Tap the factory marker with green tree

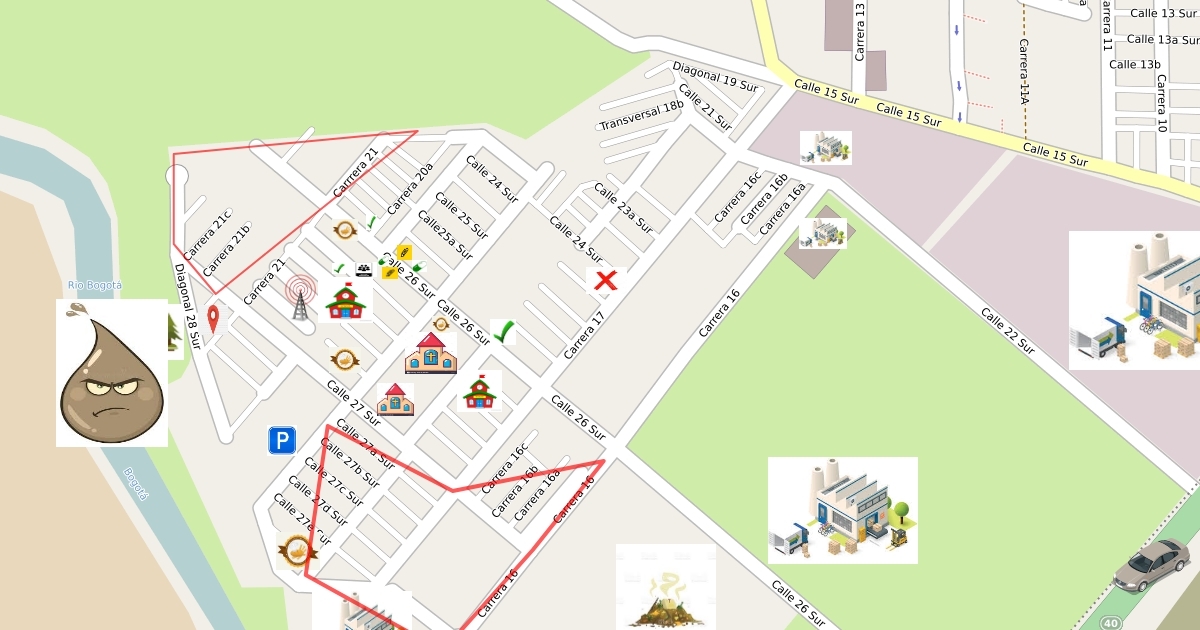point(843,510)
